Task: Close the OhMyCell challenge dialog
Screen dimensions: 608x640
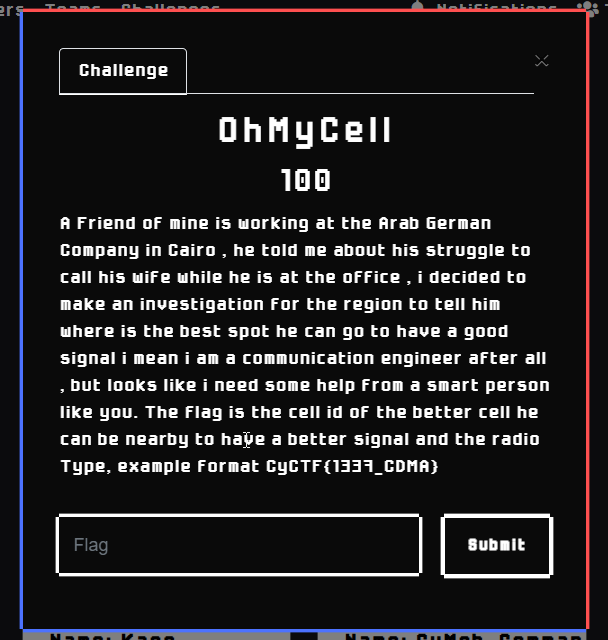Action: [x=541, y=61]
